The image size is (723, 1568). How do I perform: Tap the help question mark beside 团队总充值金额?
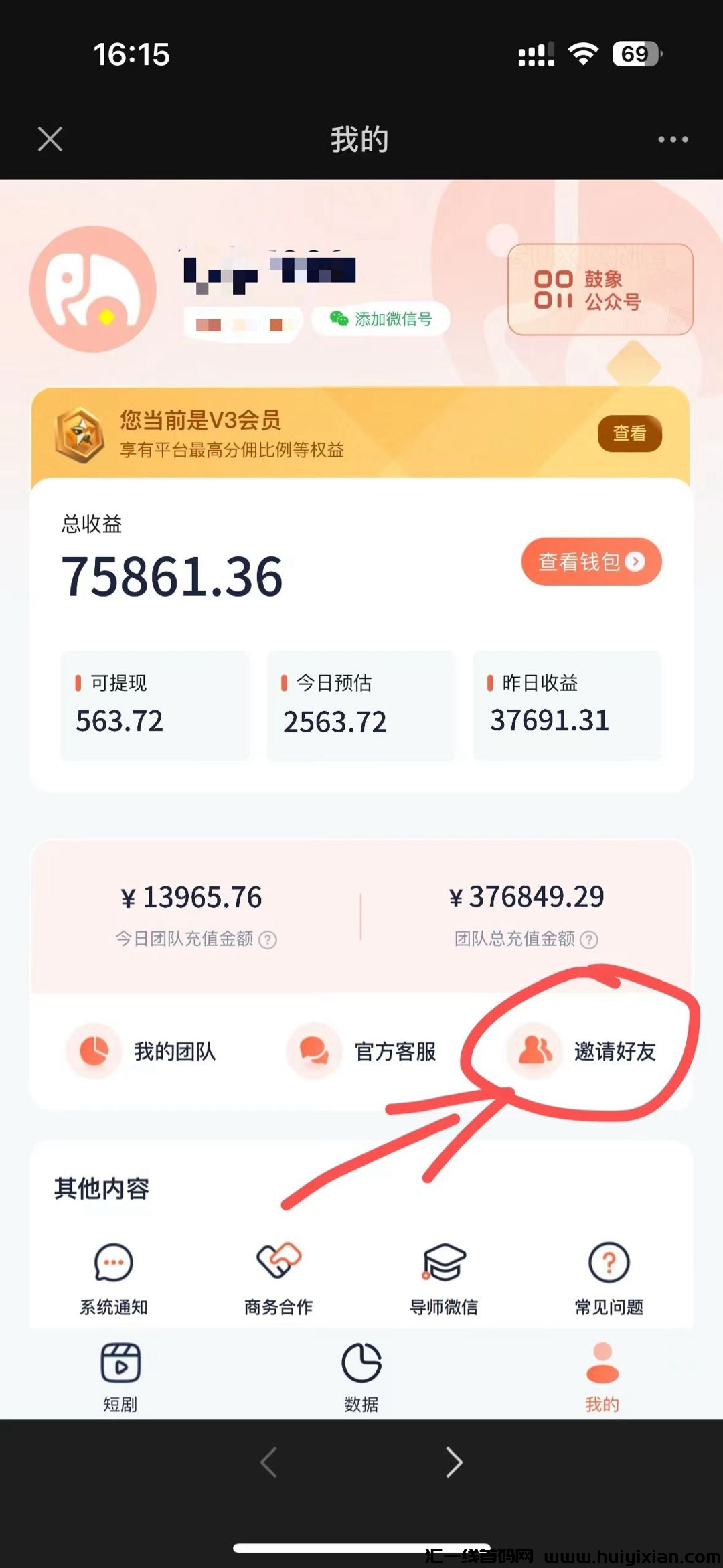click(589, 939)
